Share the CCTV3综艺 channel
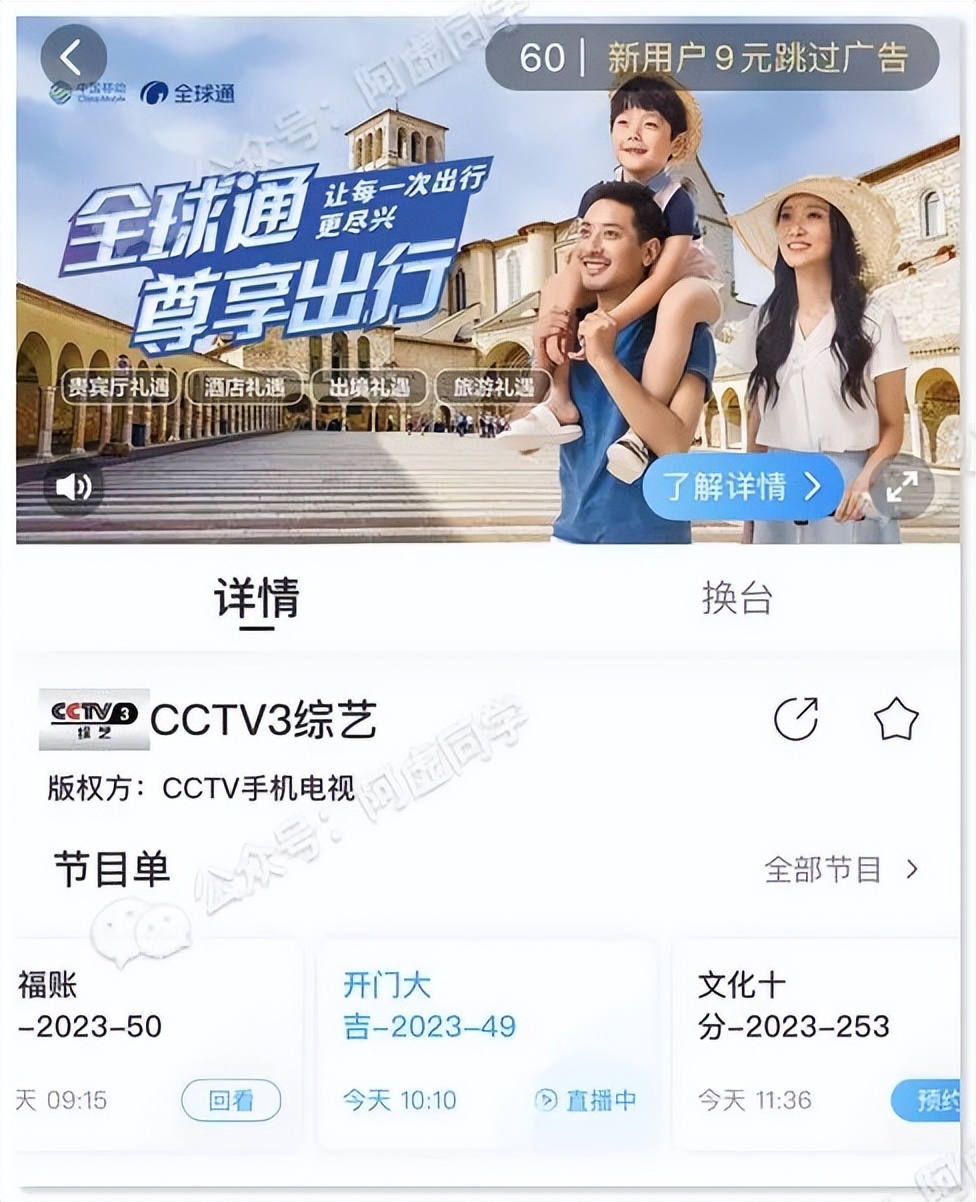976x1202 pixels. click(x=796, y=719)
